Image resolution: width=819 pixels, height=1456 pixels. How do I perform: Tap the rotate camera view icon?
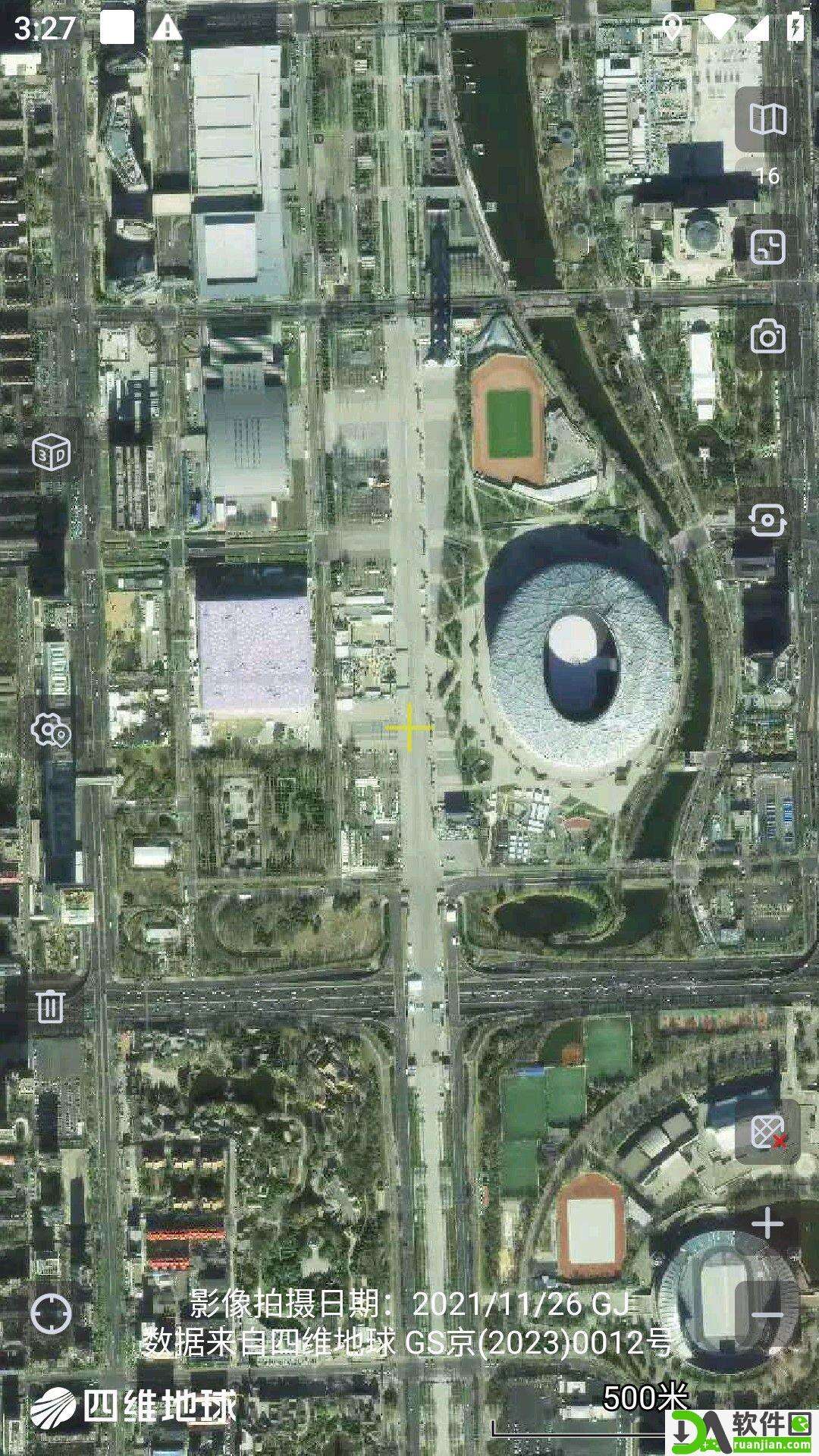(767, 520)
